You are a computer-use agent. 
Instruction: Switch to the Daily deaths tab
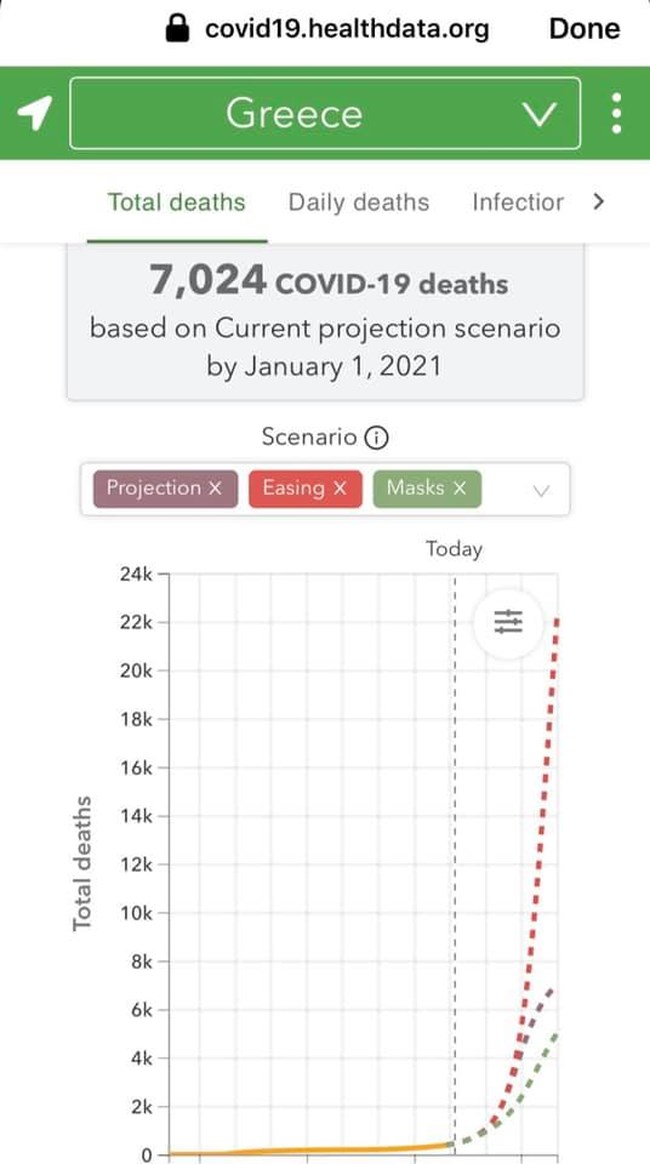pos(358,202)
